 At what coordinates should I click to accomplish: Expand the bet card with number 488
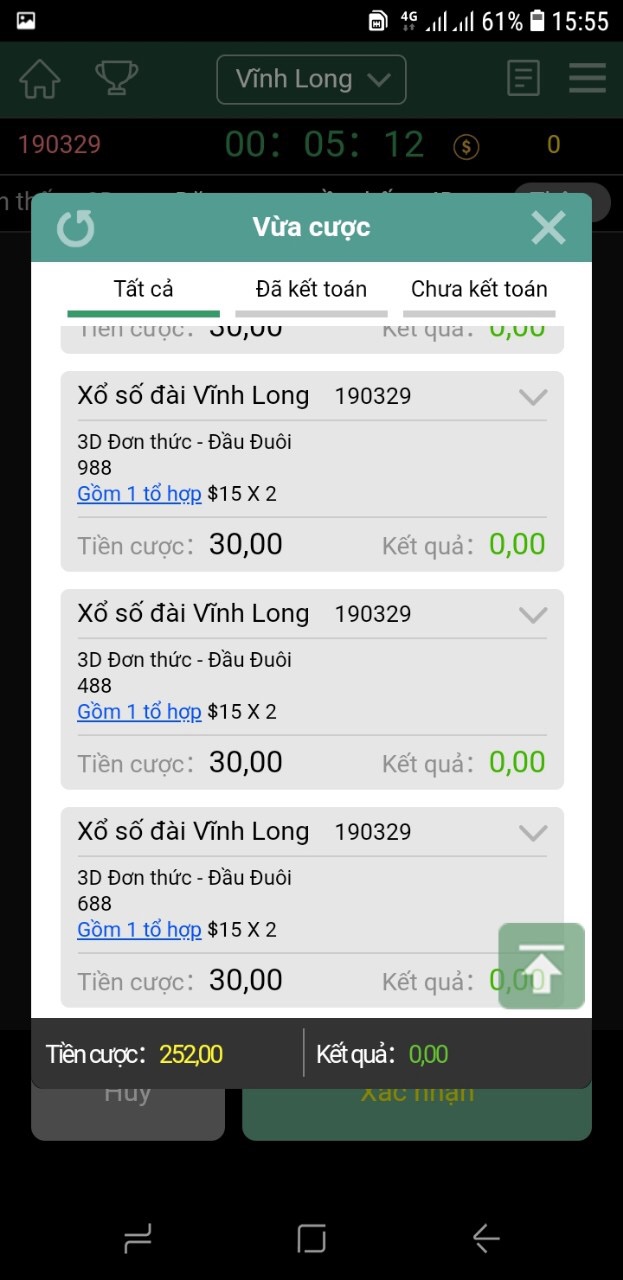pyautogui.click(x=533, y=615)
